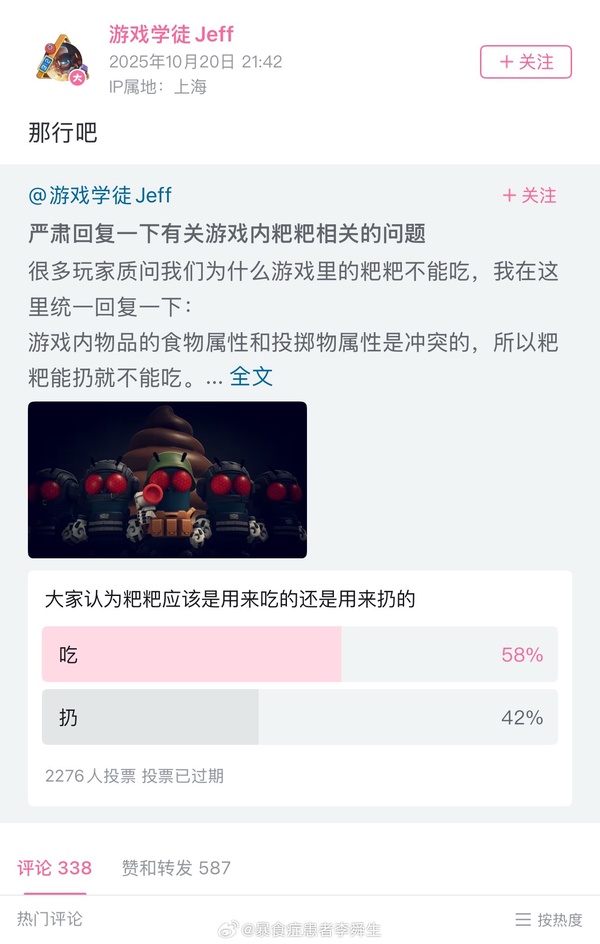Screen dimensions: 600x944
Task: Switch to the 赞和转发 587 tab
Action: point(176,867)
